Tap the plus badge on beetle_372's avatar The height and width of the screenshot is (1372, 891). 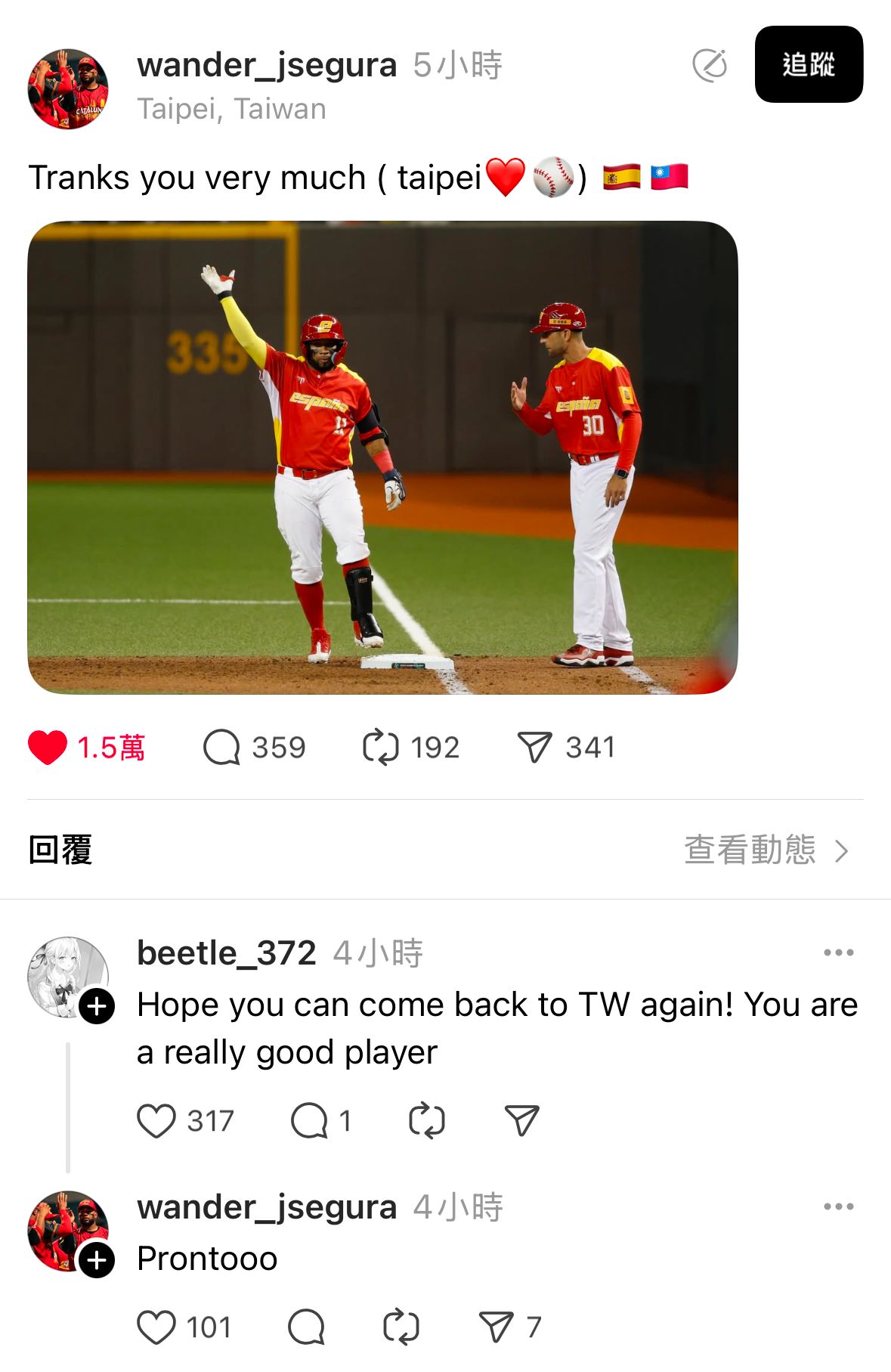96,1007
